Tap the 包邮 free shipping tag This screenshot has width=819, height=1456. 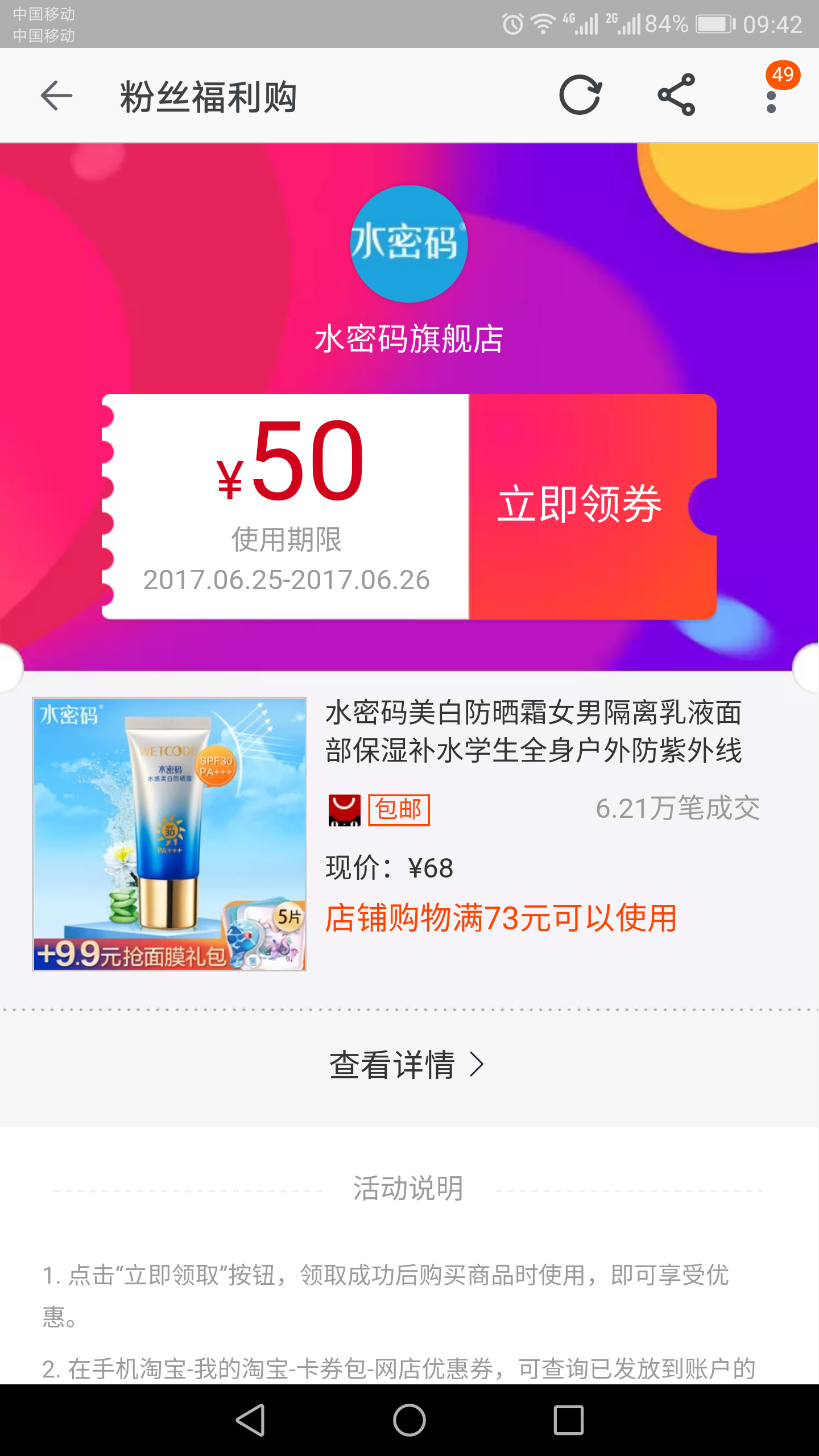399,810
